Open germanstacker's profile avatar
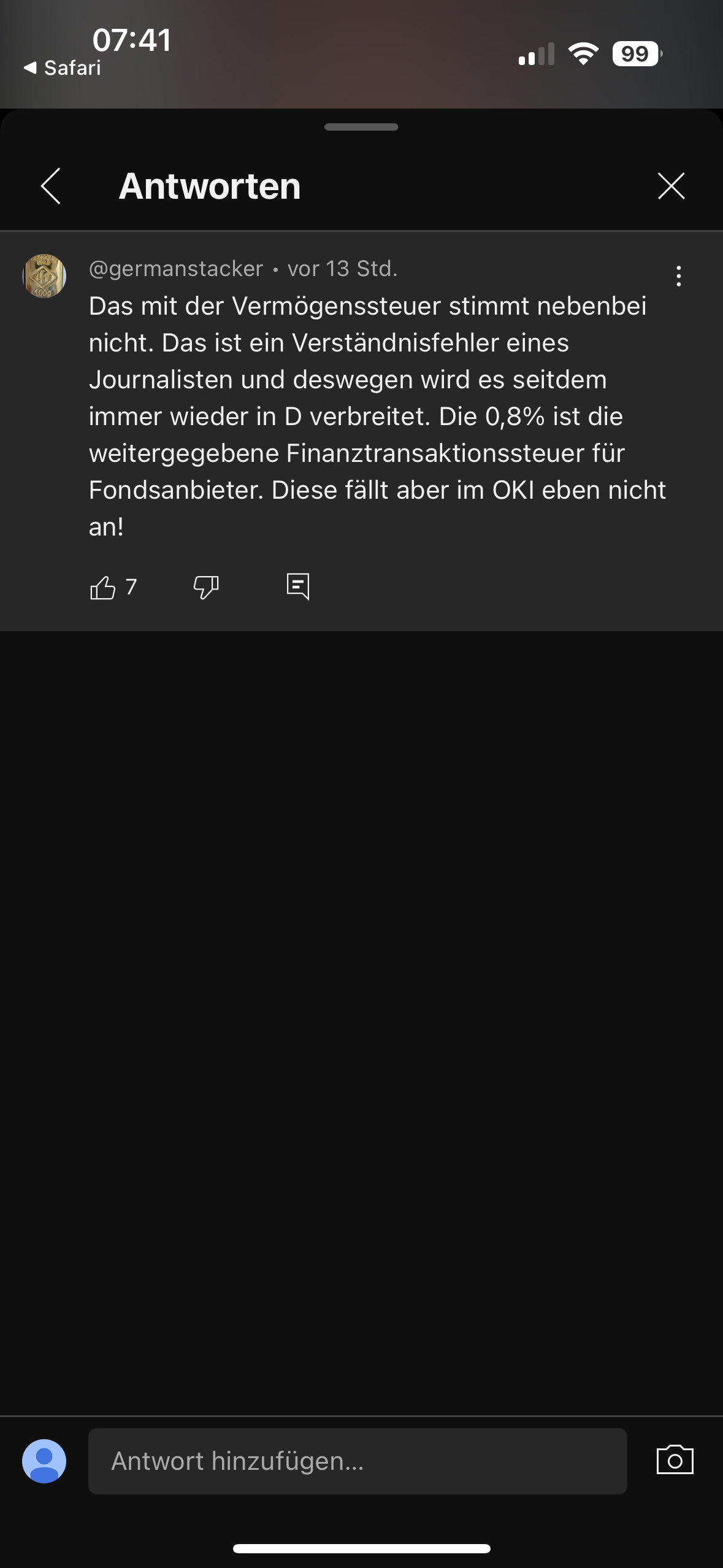Screen dimensions: 723x1568 coord(44,276)
